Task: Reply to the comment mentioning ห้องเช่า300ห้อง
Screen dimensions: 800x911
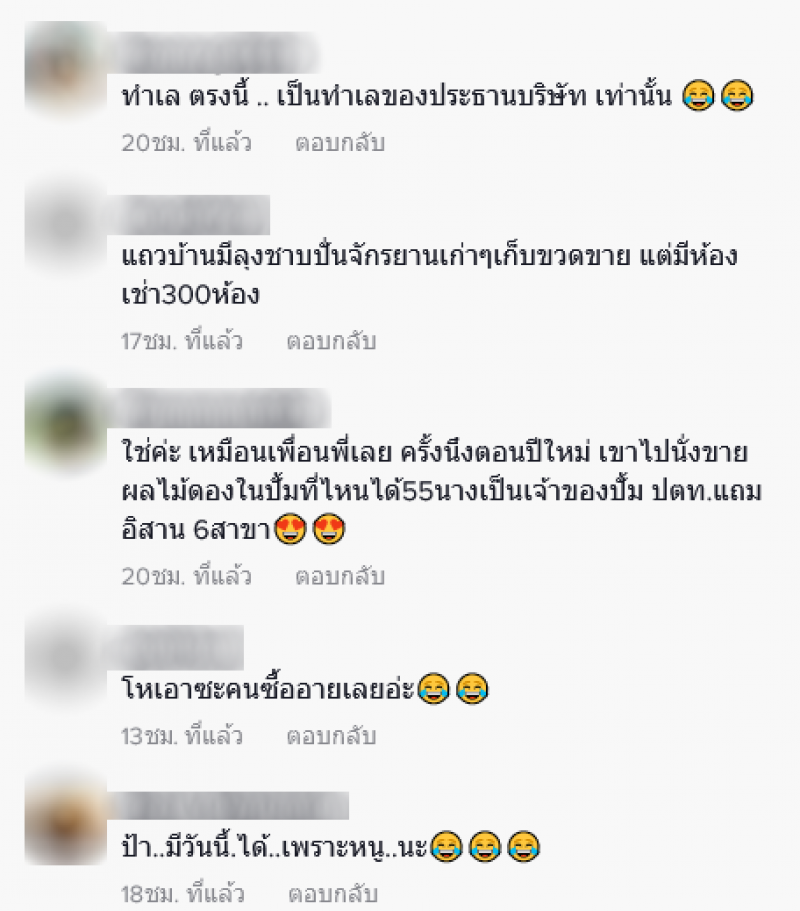Action: pyautogui.click(x=331, y=342)
